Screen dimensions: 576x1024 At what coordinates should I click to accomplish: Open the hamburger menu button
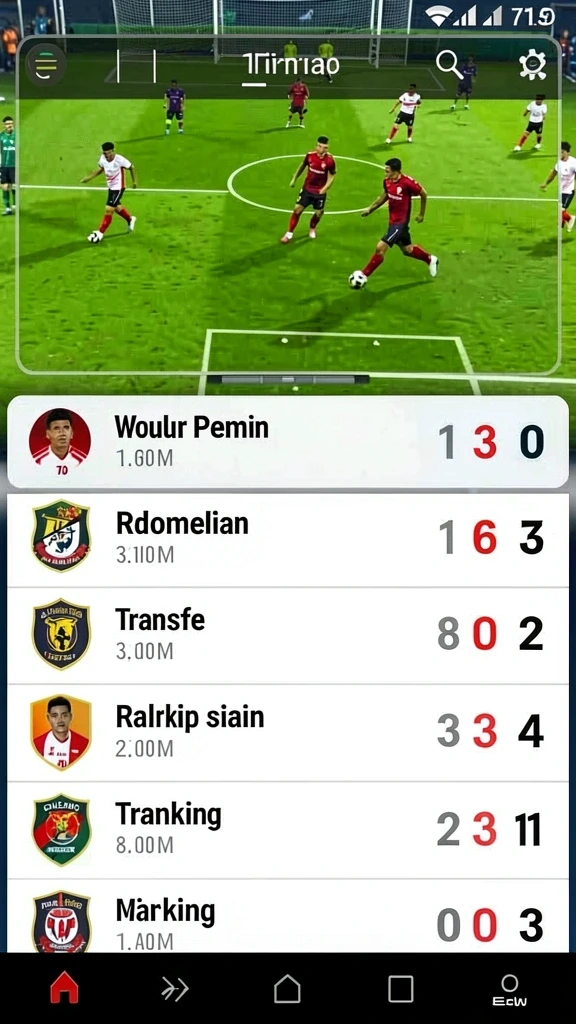click(45, 65)
